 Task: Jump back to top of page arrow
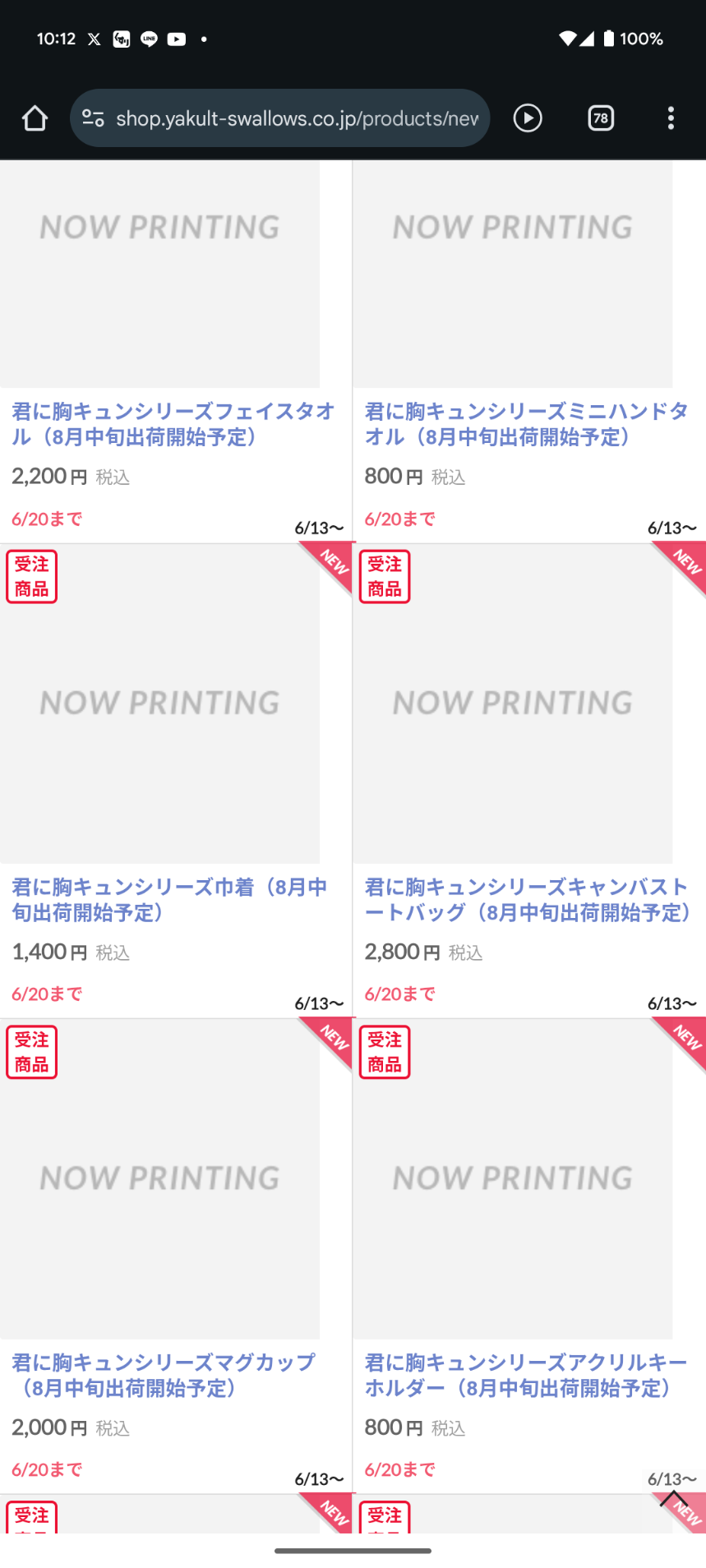[x=674, y=1499]
